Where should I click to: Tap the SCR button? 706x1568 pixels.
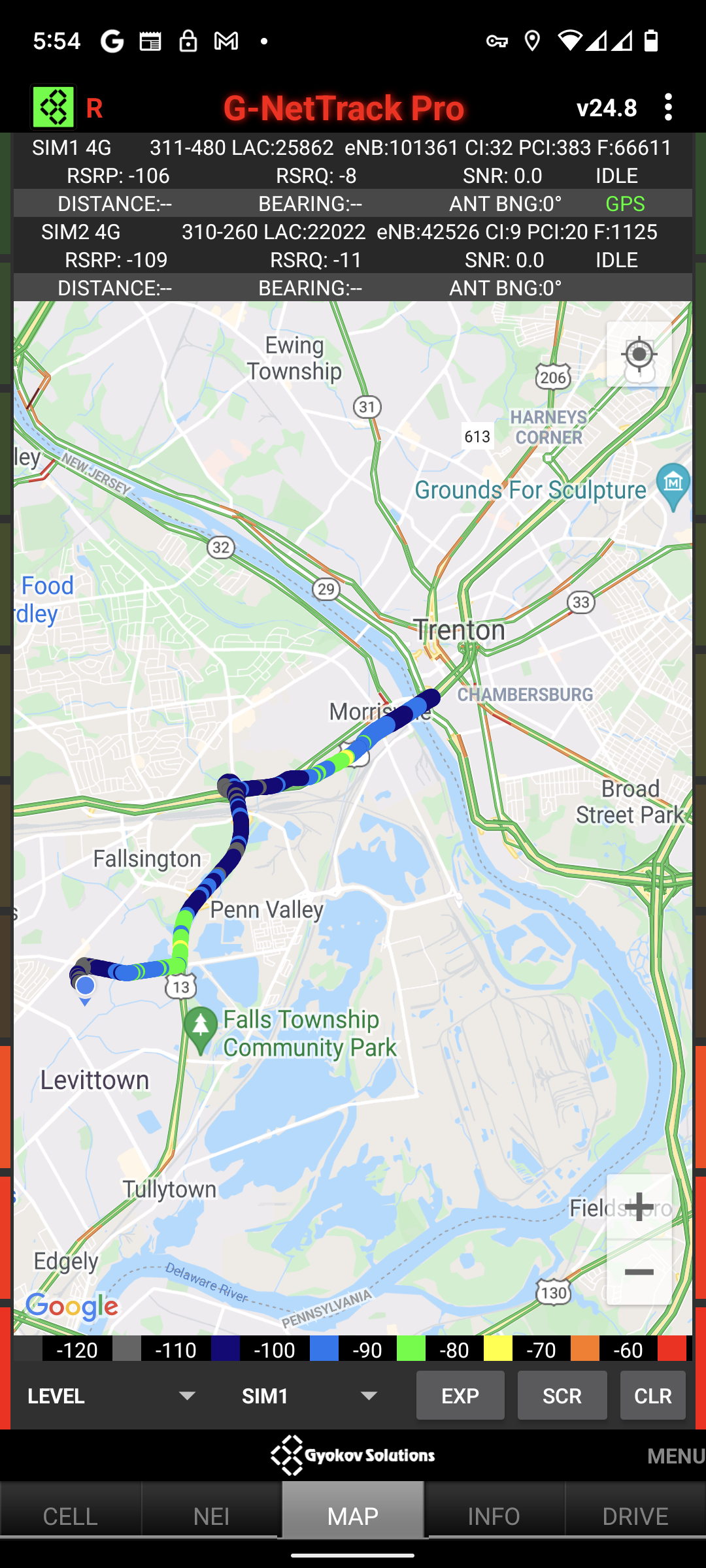562,1396
